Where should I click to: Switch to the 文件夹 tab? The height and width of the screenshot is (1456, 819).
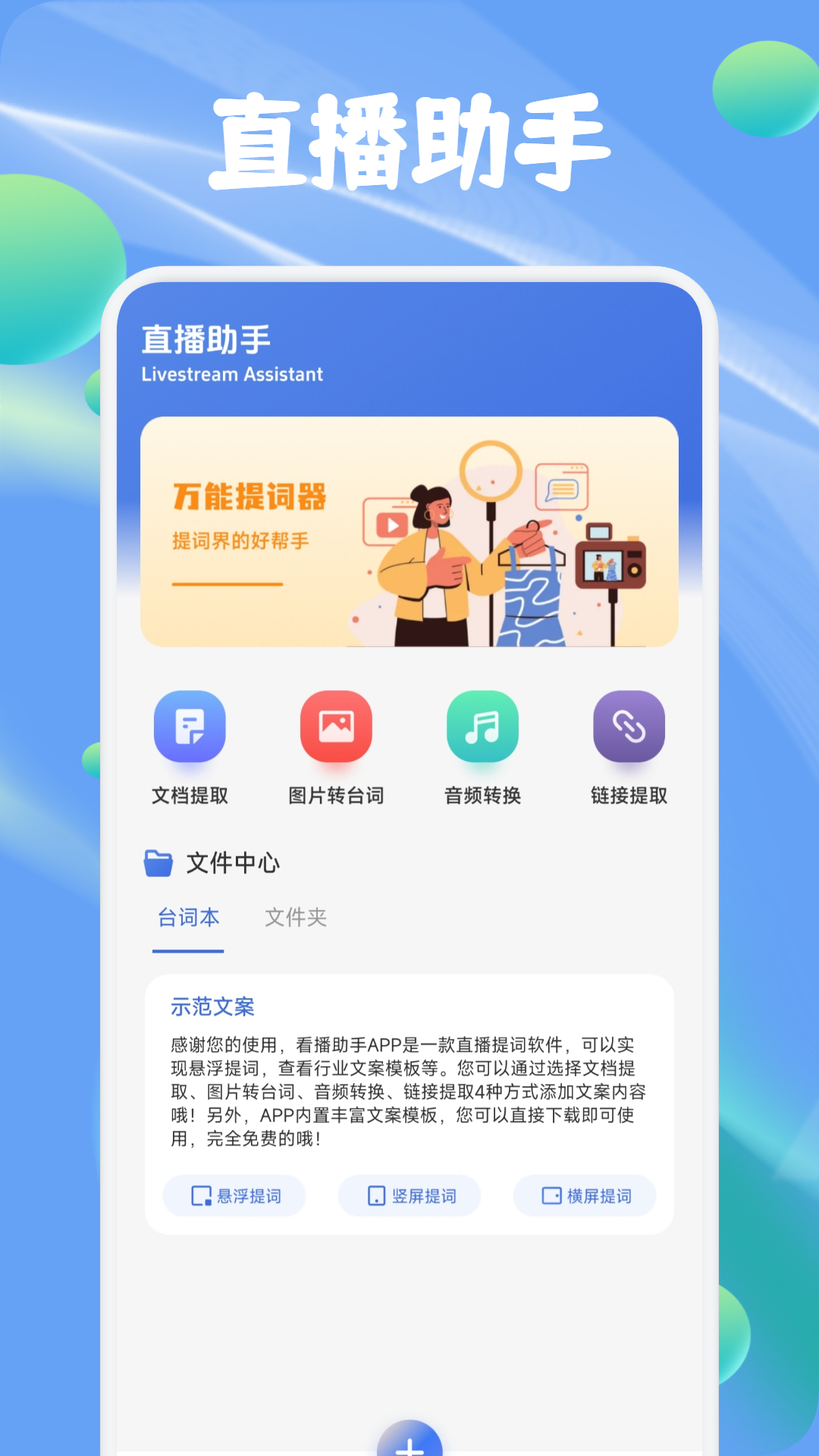tap(295, 918)
